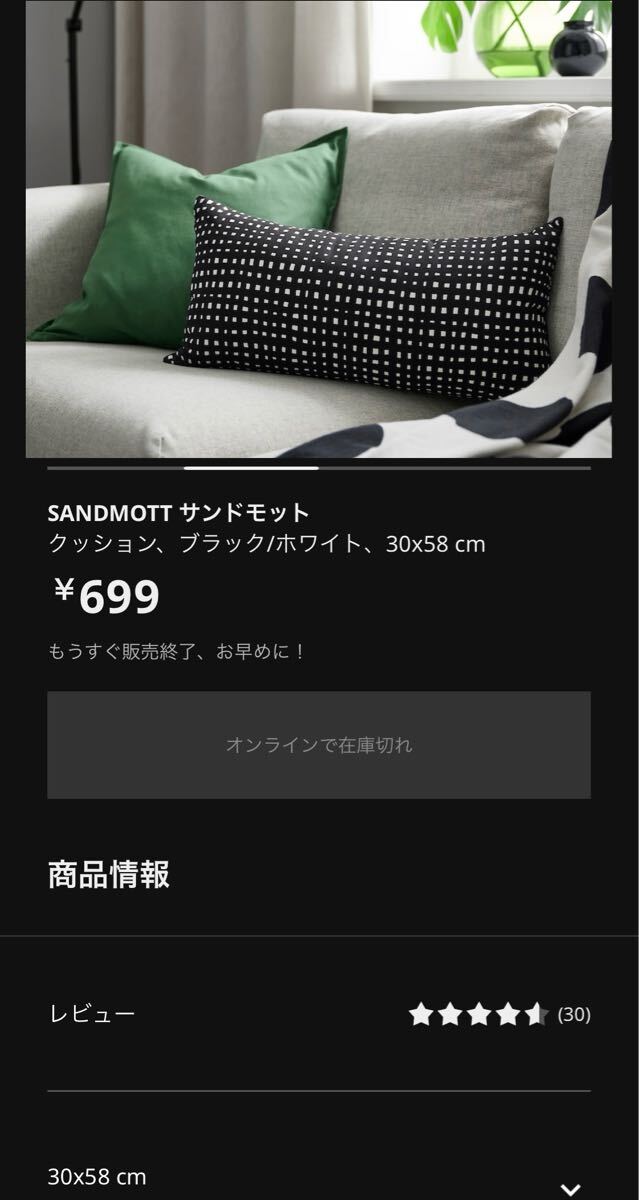Tap the オンラインで在庫切れ button
Viewport: 639px width, 1200px height.
pos(318,745)
